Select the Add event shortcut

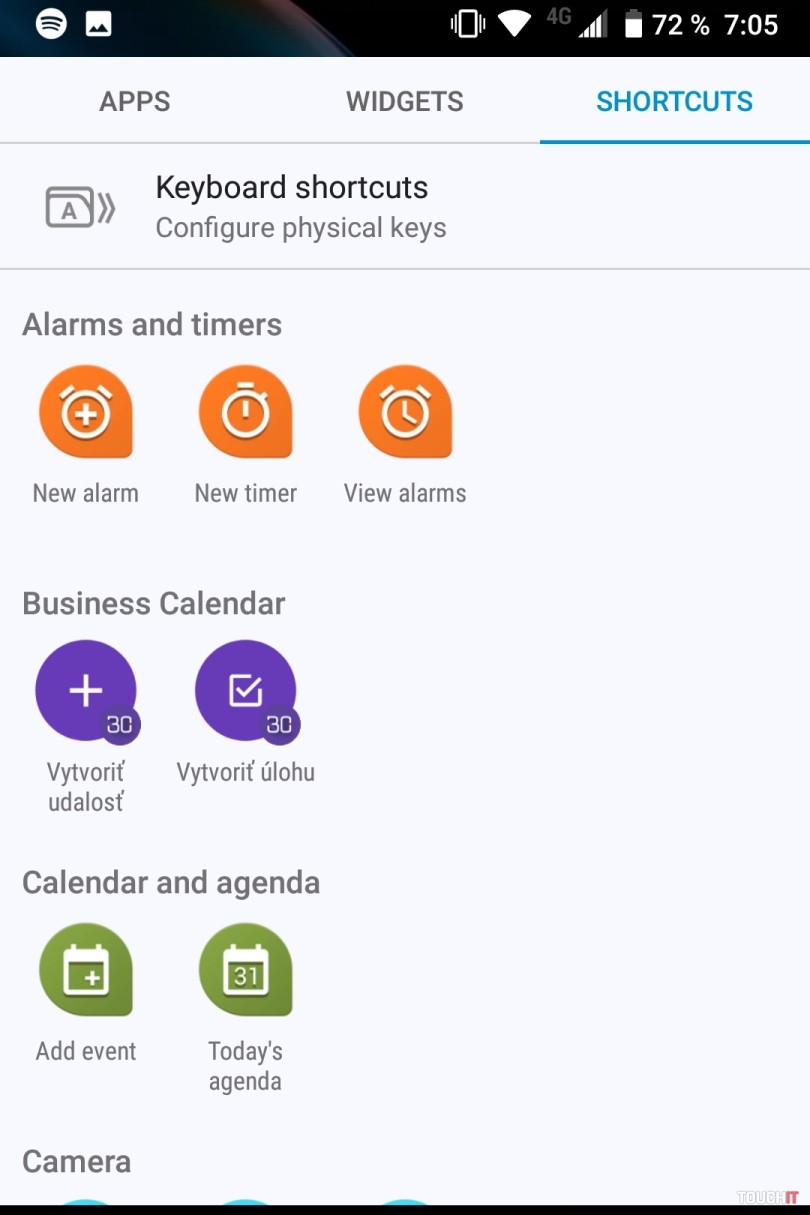86,970
